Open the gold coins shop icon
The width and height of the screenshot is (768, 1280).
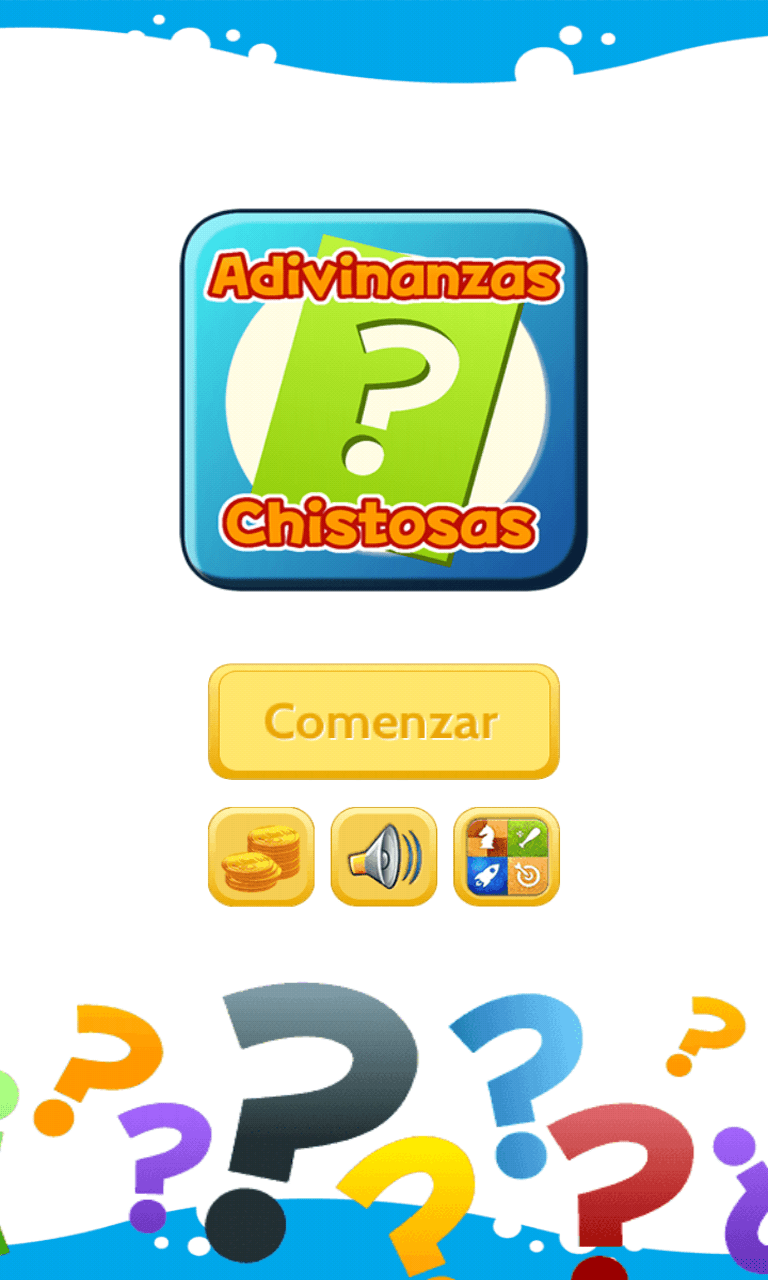pyautogui.click(x=261, y=857)
